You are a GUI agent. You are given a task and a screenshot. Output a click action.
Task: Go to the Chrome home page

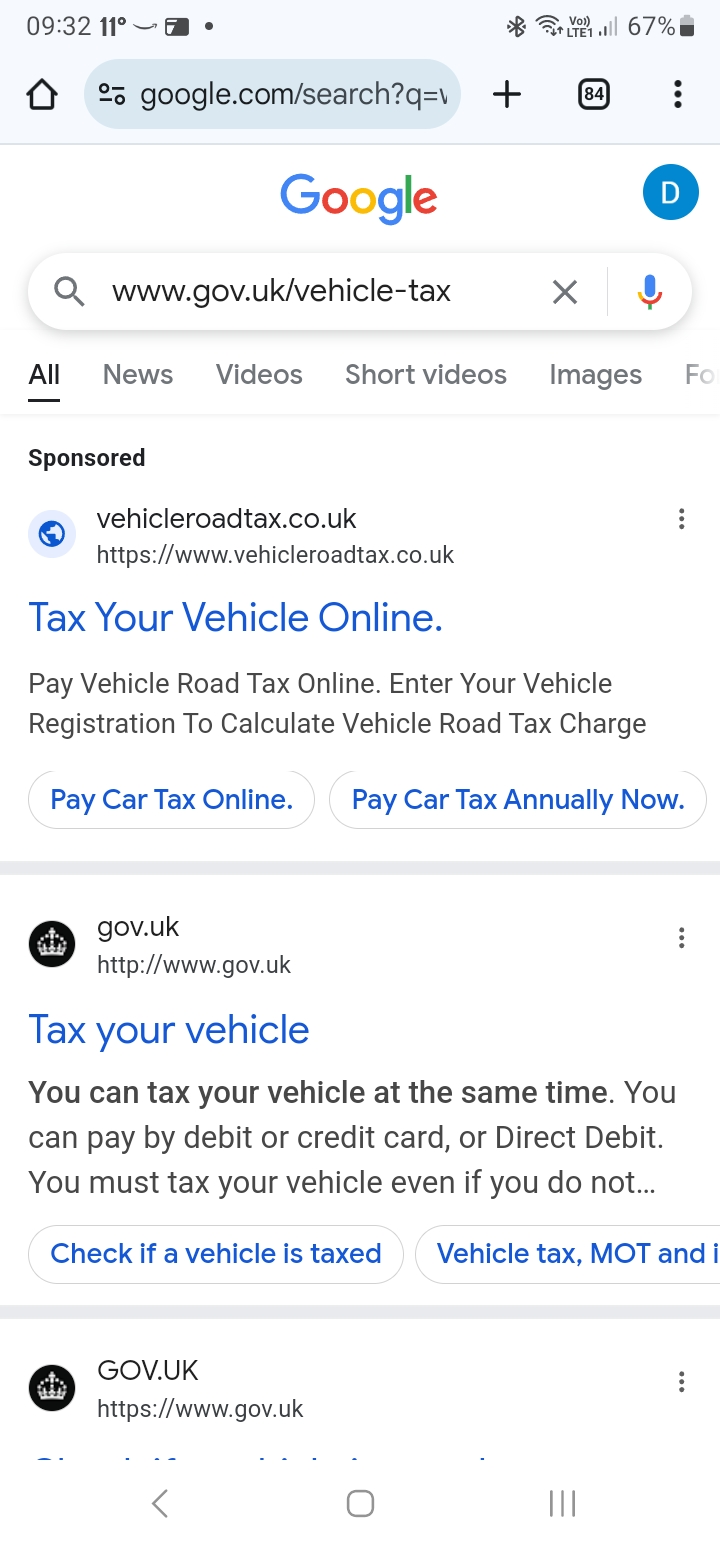(x=41, y=95)
